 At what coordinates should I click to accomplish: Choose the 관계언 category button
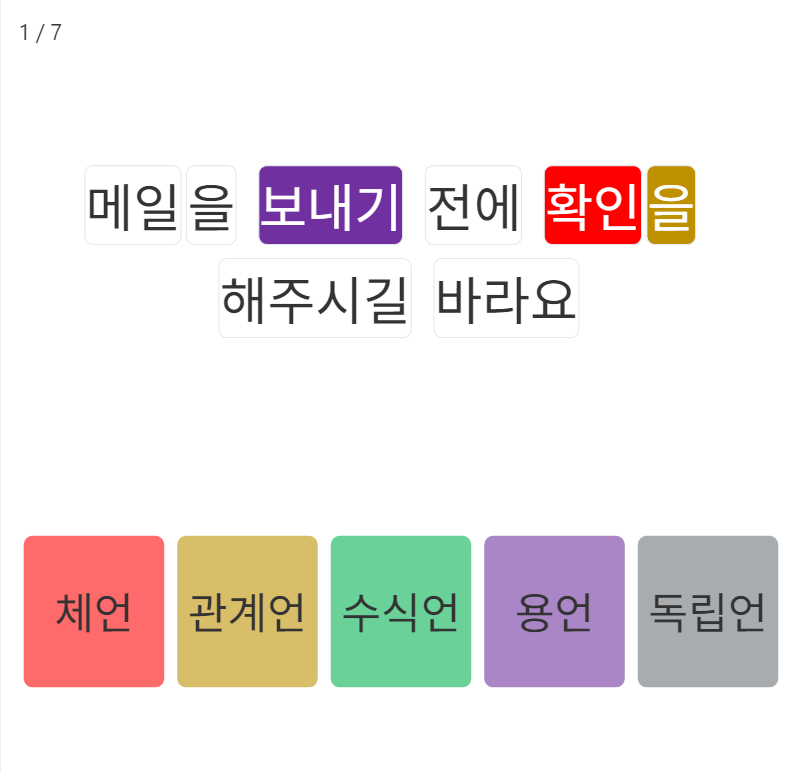click(247, 611)
